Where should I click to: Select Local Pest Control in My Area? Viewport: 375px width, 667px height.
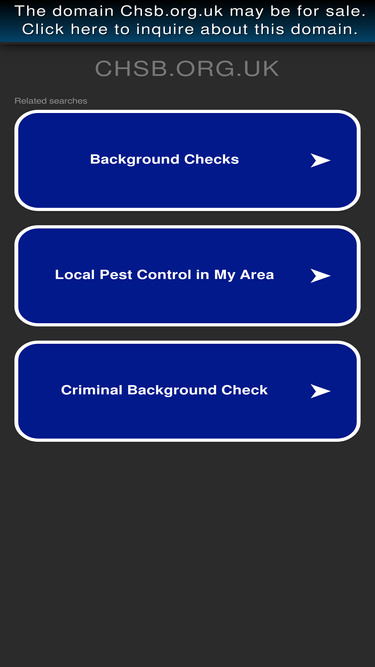[188, 276]
